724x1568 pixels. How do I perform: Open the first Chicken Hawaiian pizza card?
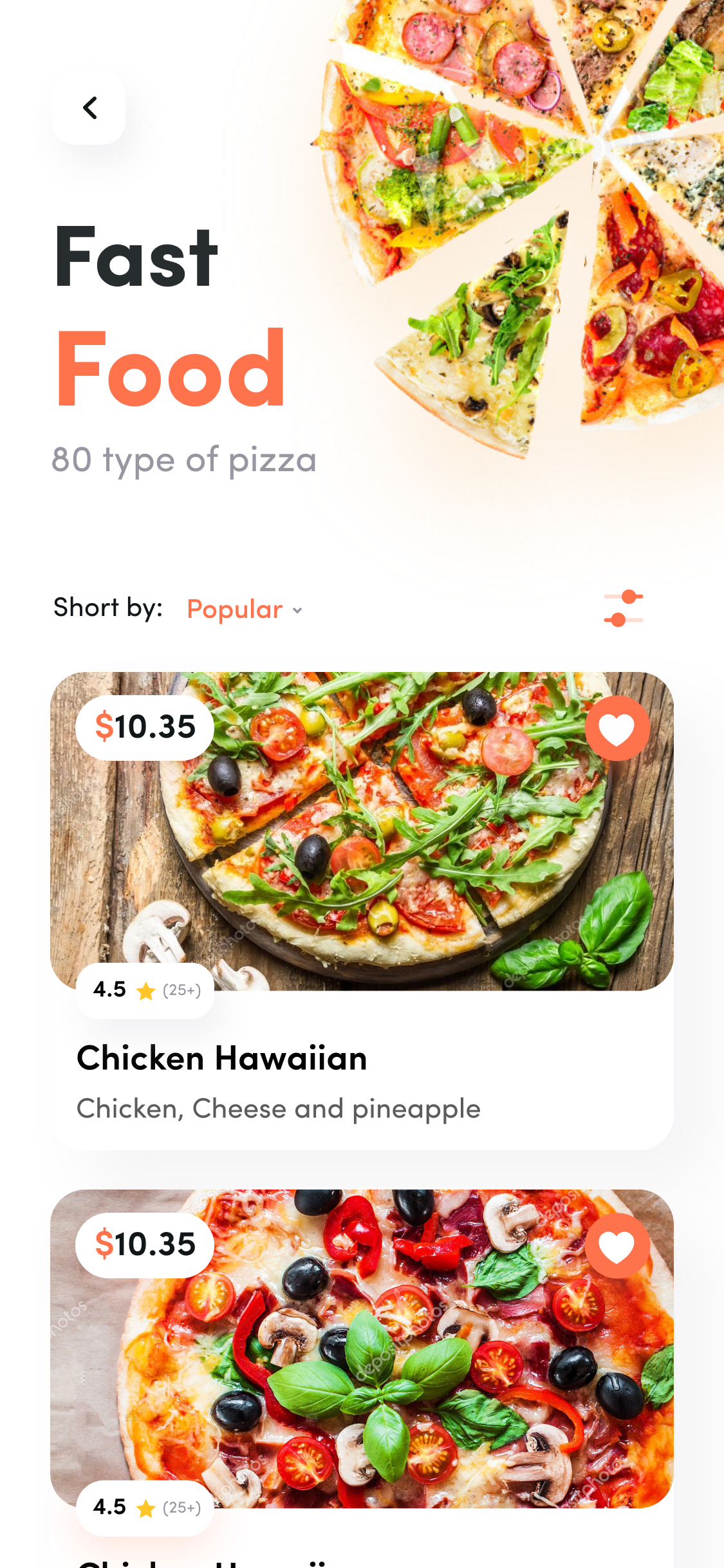tap(362, 901)
